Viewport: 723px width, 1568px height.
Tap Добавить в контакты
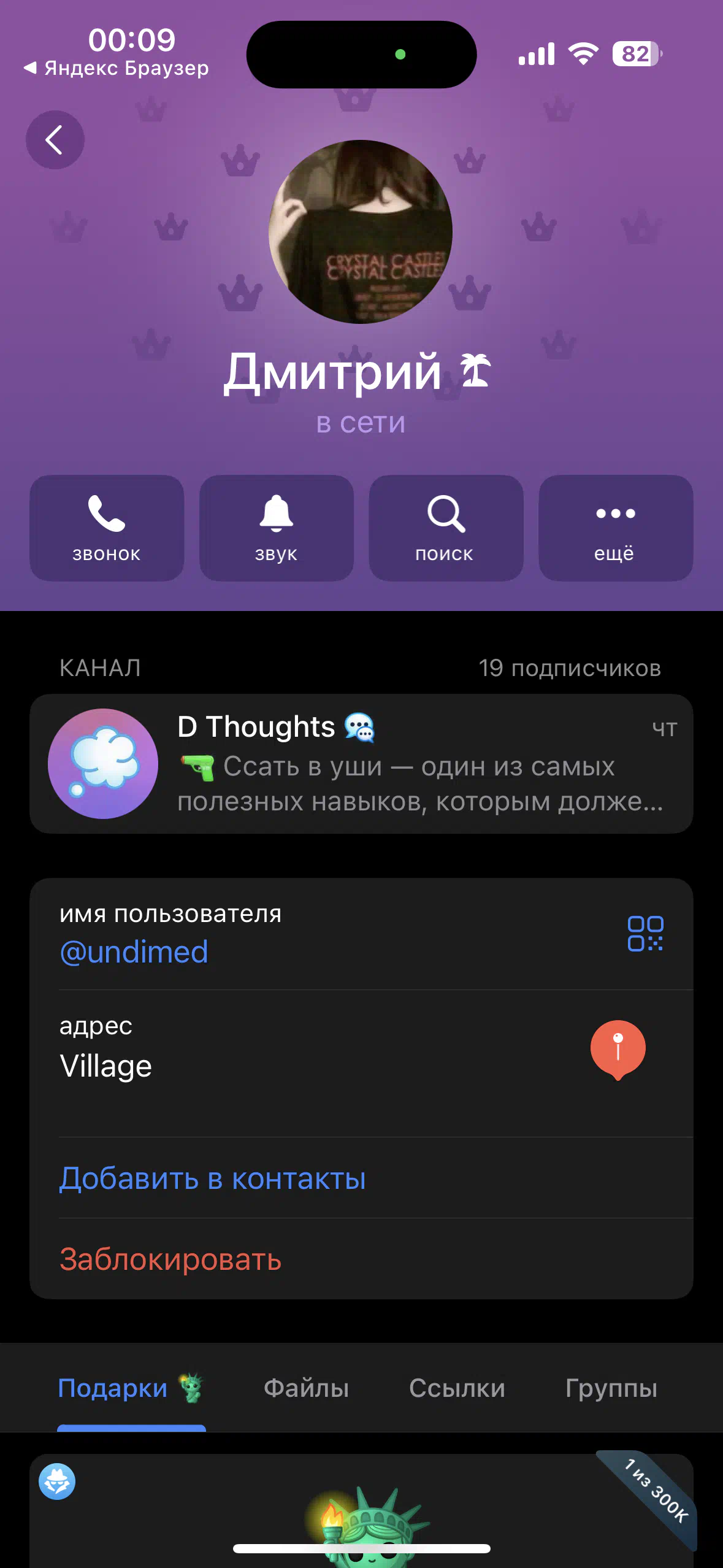pyautogui.click(x=212, y=1178)
